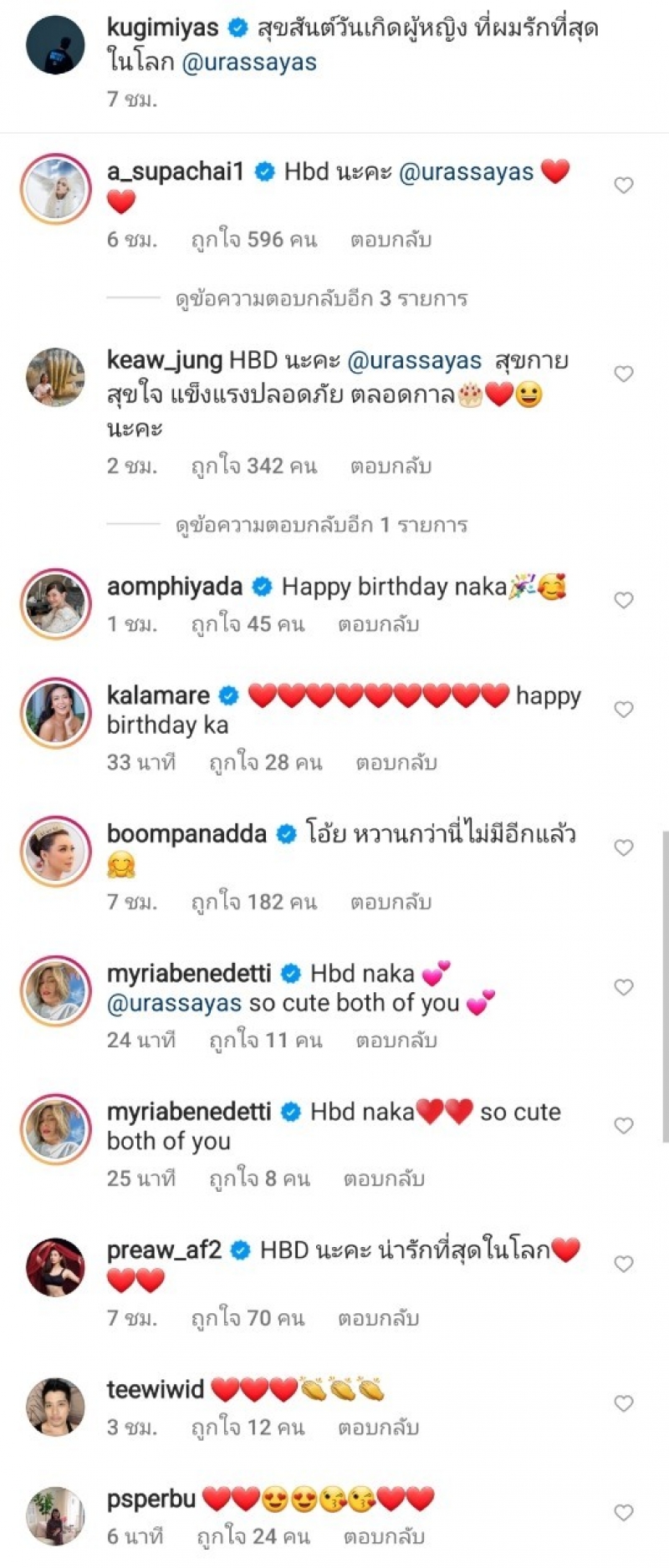Expand 1 more reply under keaw_jung
Image resolution: width=669 pixels, height=1568 pixels.
coord(321,526)
